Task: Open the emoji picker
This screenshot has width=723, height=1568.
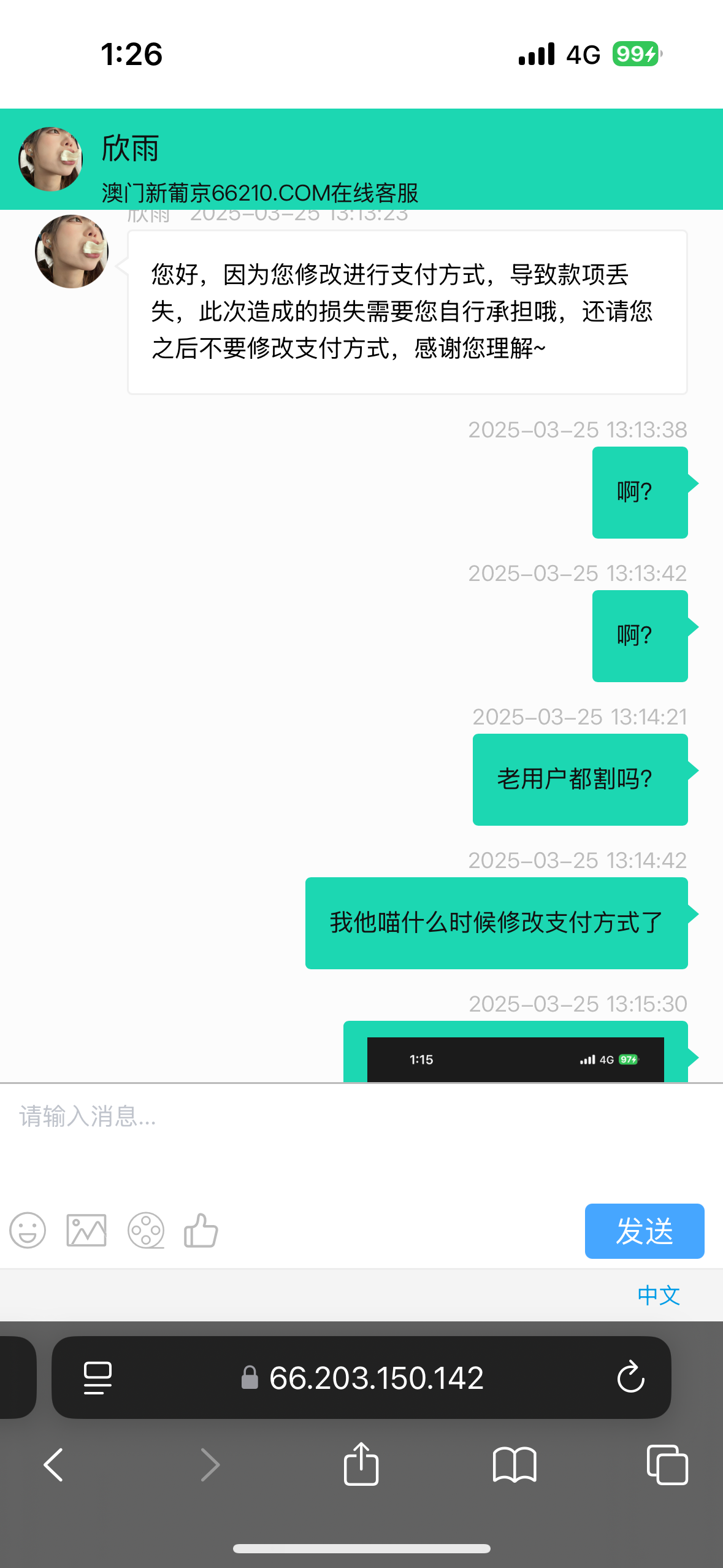Action: click(x=28, y=1231)
